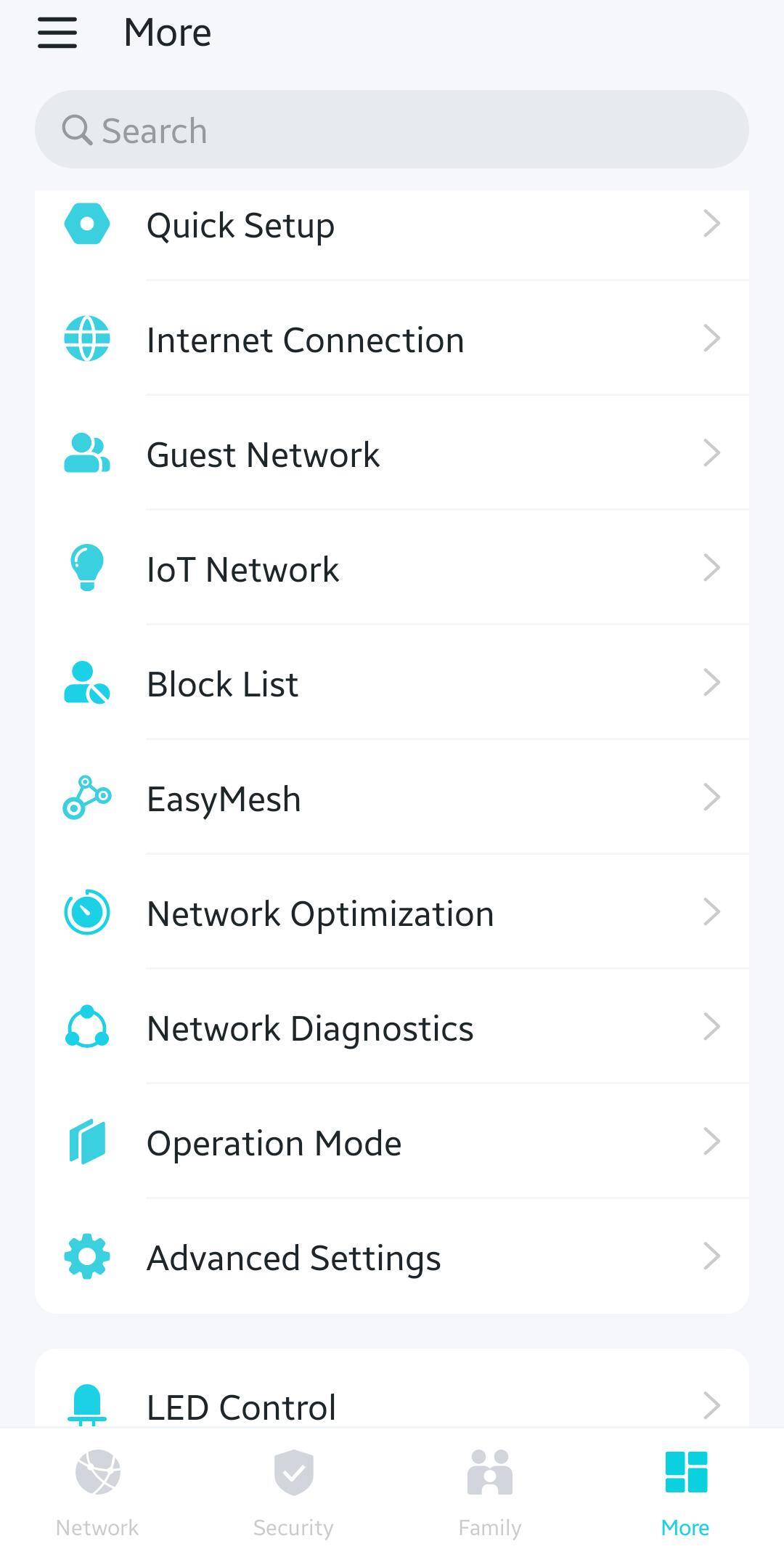Open the hamburger drawer menu

click(57, 33)
